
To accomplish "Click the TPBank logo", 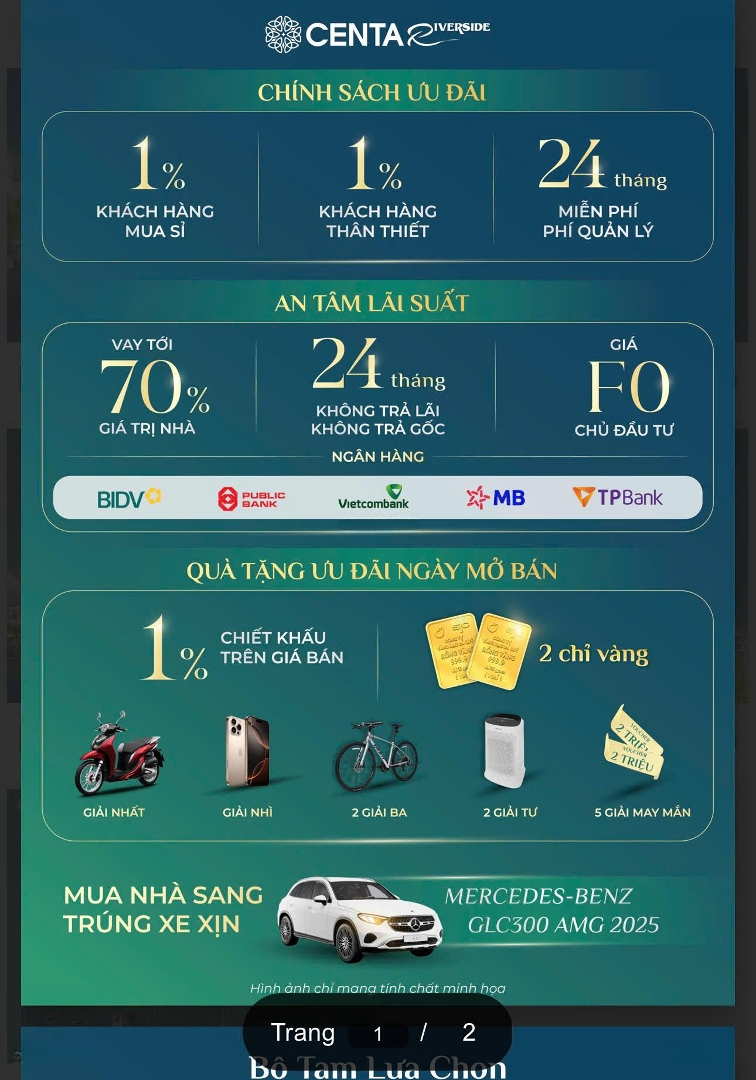I will coord(618,497).
